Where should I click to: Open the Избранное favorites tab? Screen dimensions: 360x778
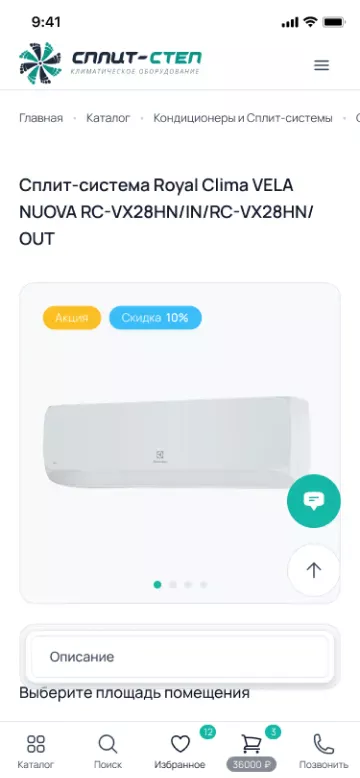pyautogui.click(x=180, y=751)
